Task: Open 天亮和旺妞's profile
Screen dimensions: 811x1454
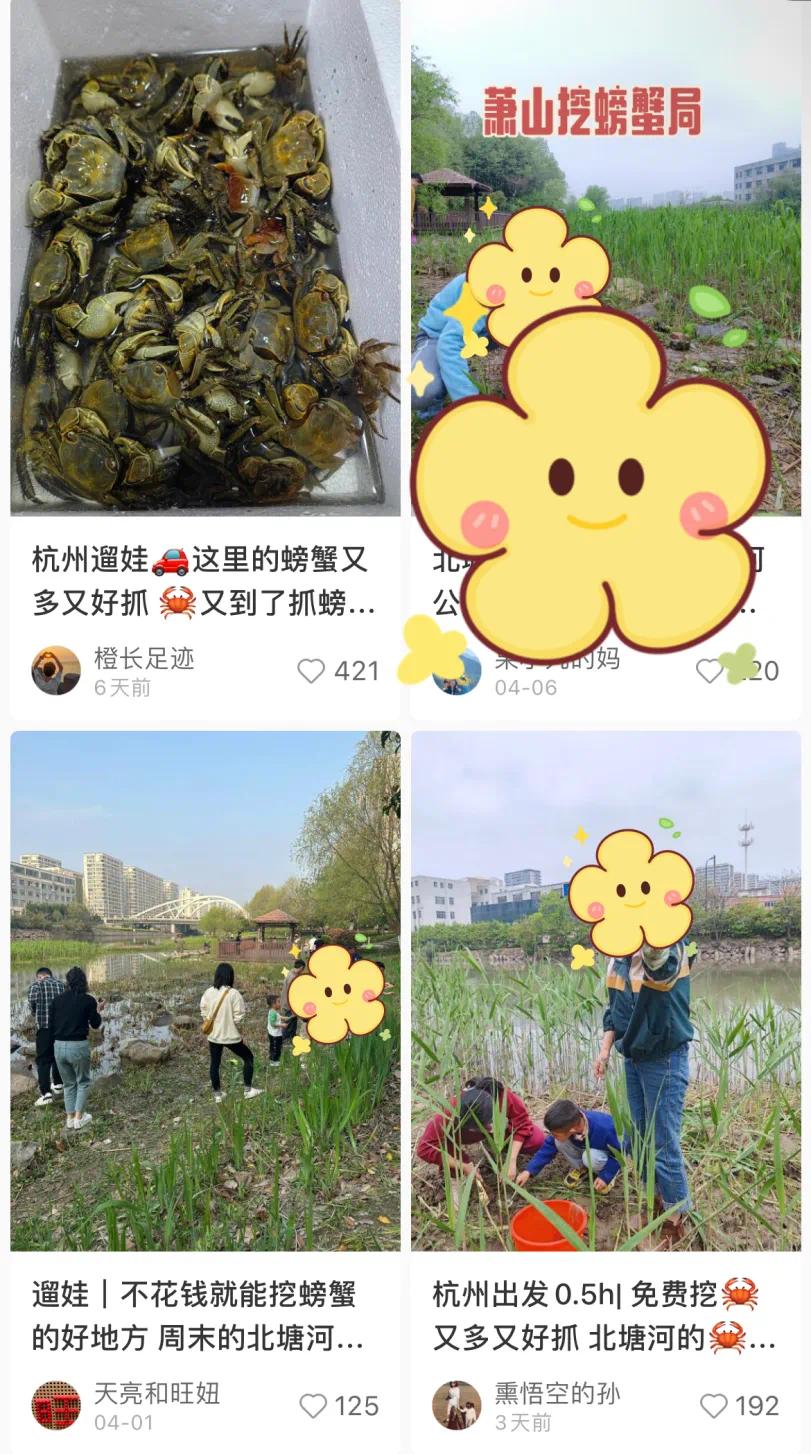Action: tap(56, 1406)
